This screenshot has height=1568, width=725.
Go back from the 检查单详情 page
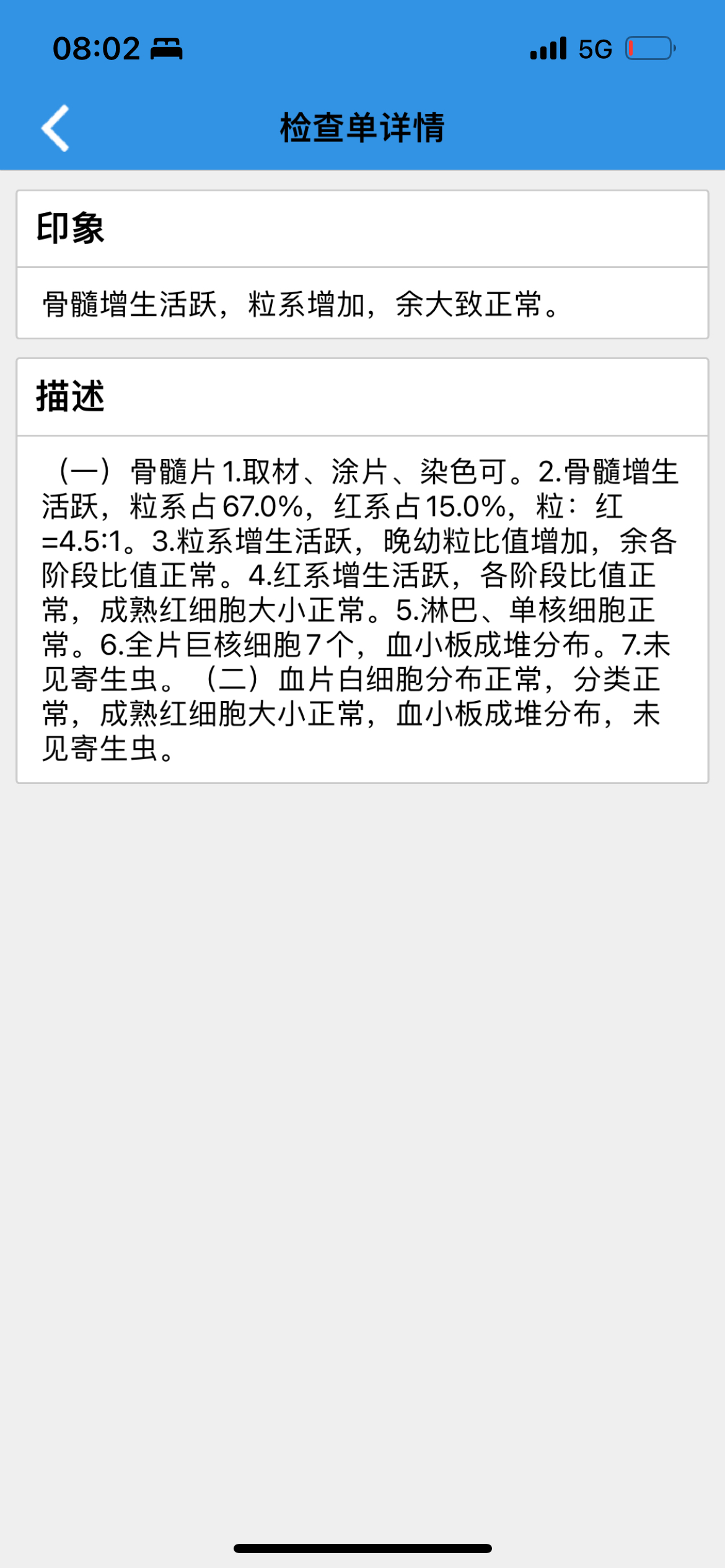pyautogui.click(x=55, y=128)
